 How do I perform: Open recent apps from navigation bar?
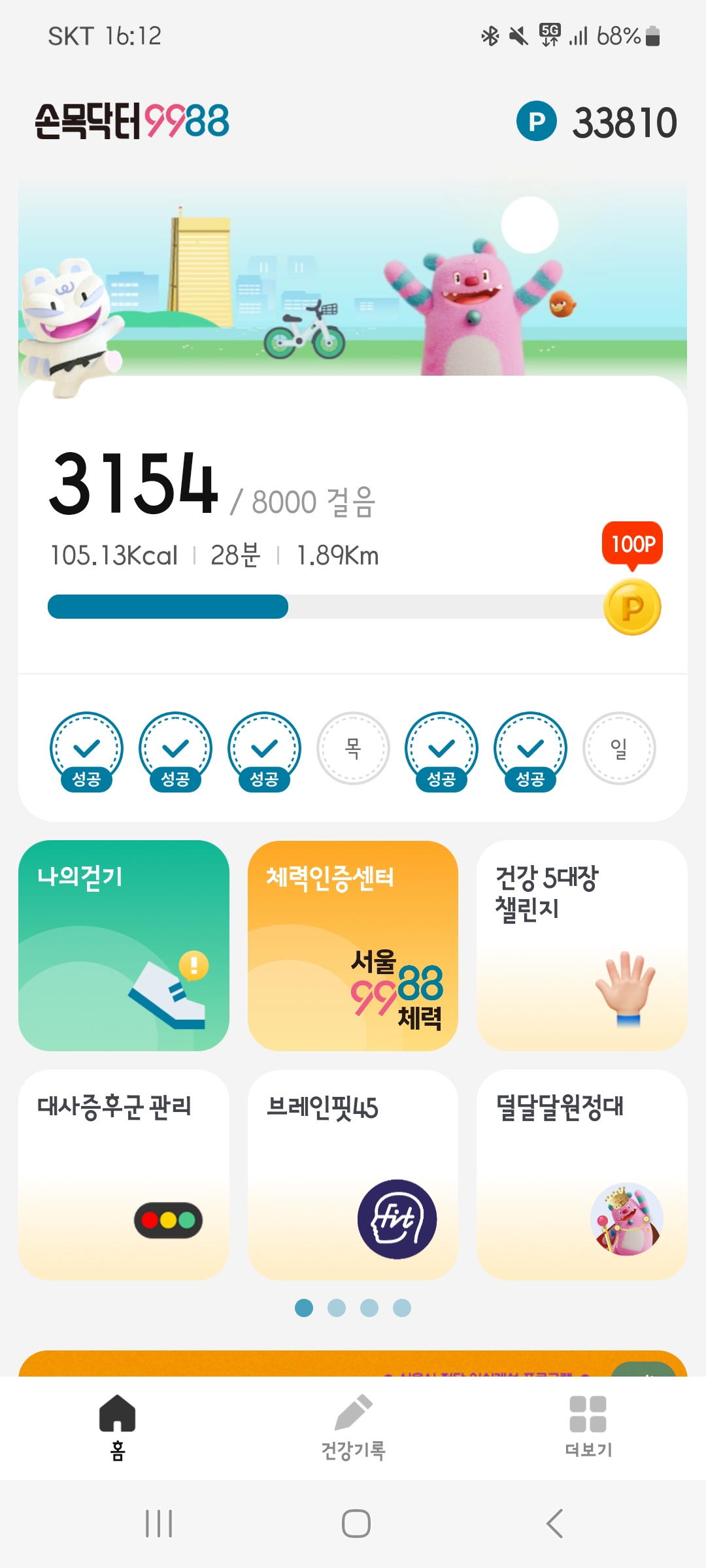point(159,1524)
